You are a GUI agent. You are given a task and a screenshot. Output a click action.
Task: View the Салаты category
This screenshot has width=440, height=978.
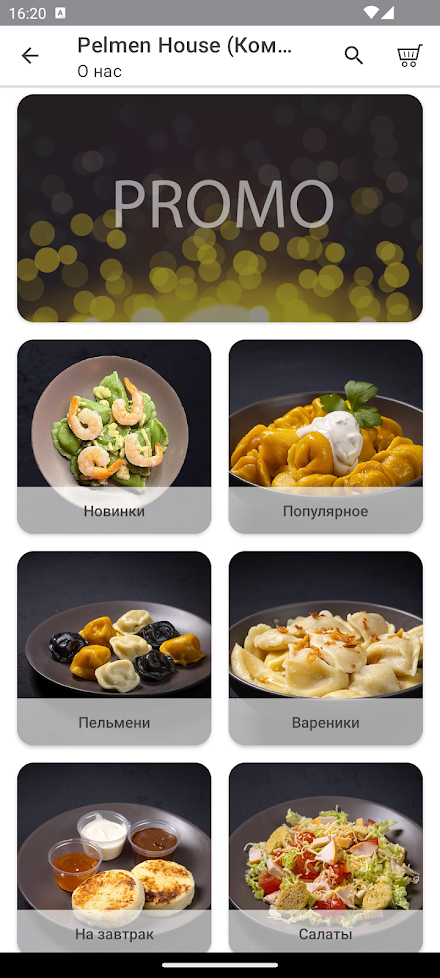pos(326,858)
